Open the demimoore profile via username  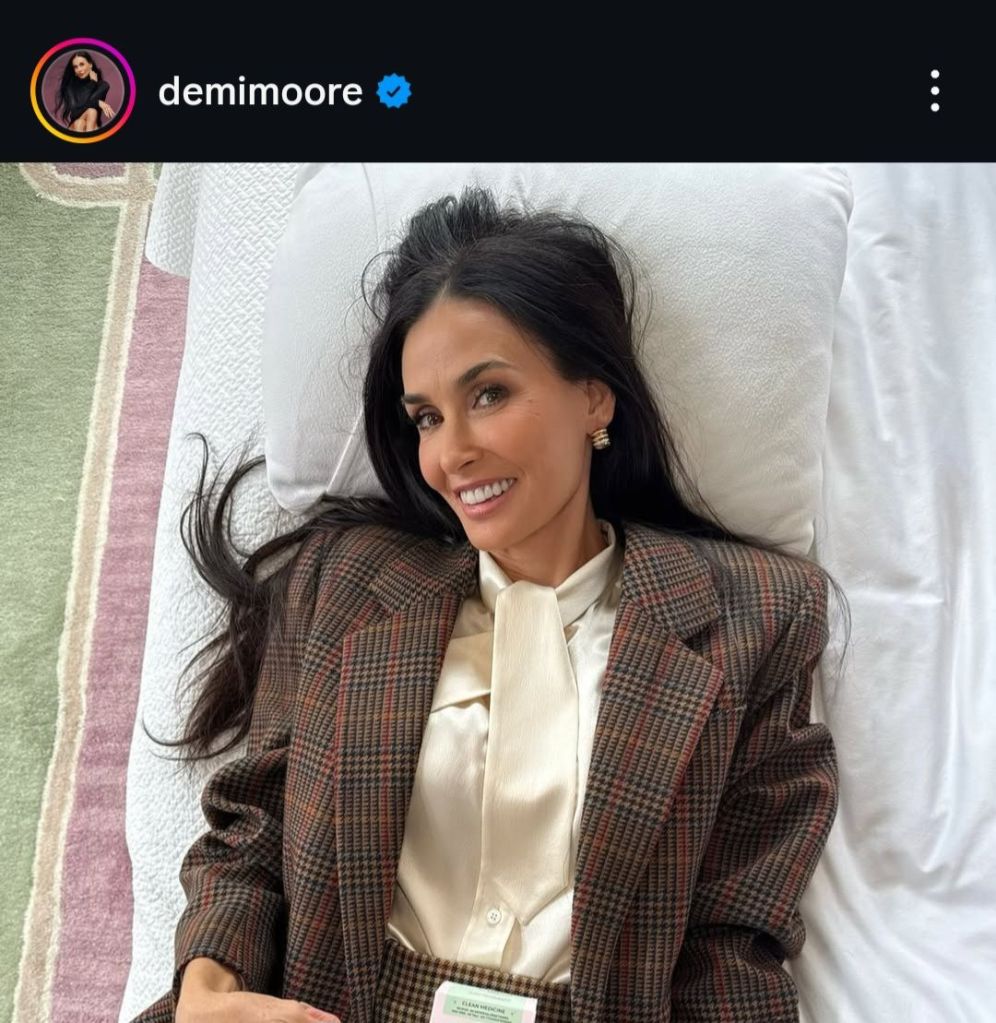pyautogui.click(x=260, y=92)
